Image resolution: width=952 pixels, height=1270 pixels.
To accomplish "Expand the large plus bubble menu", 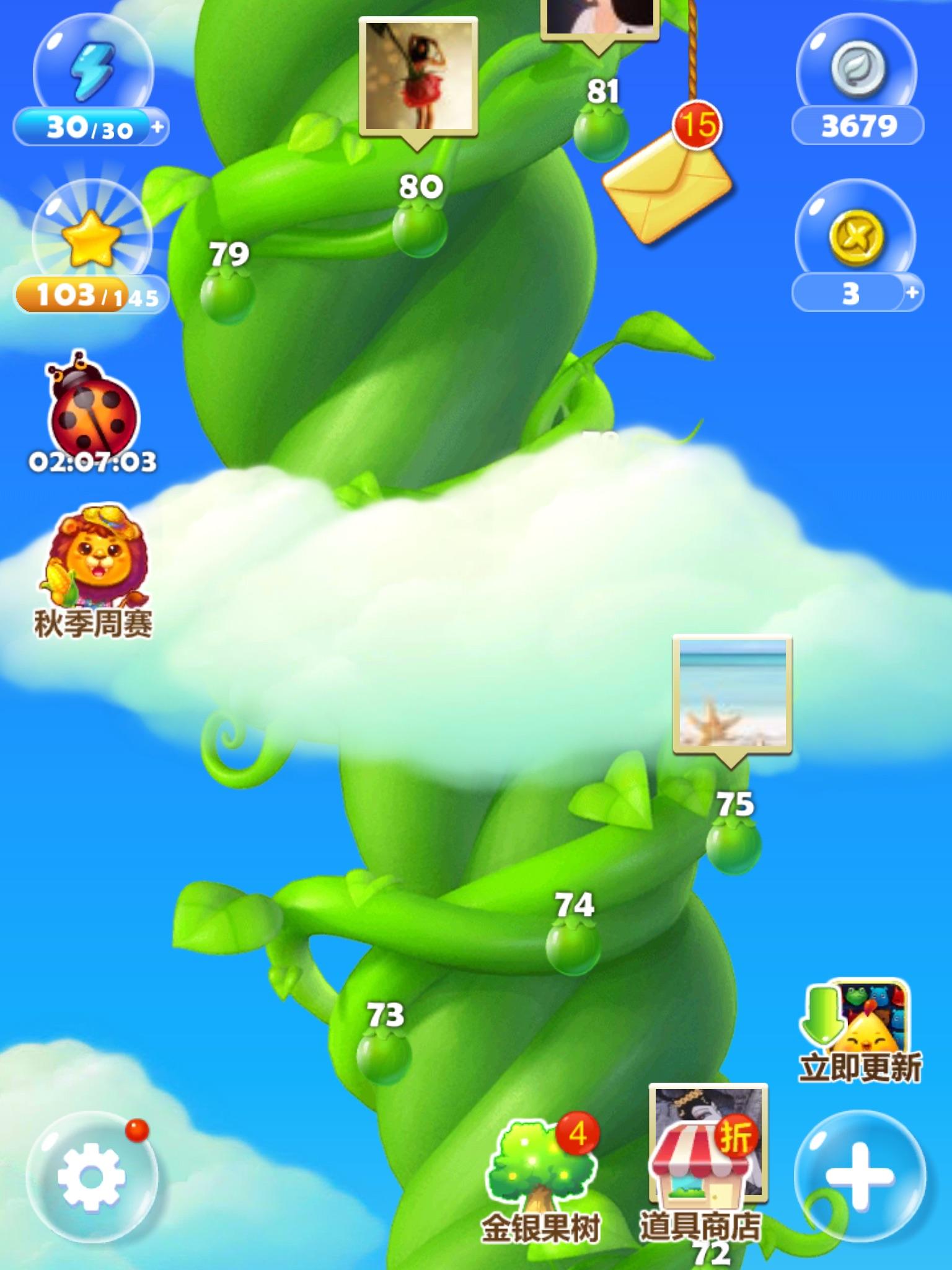I will tap(860, 1176).
